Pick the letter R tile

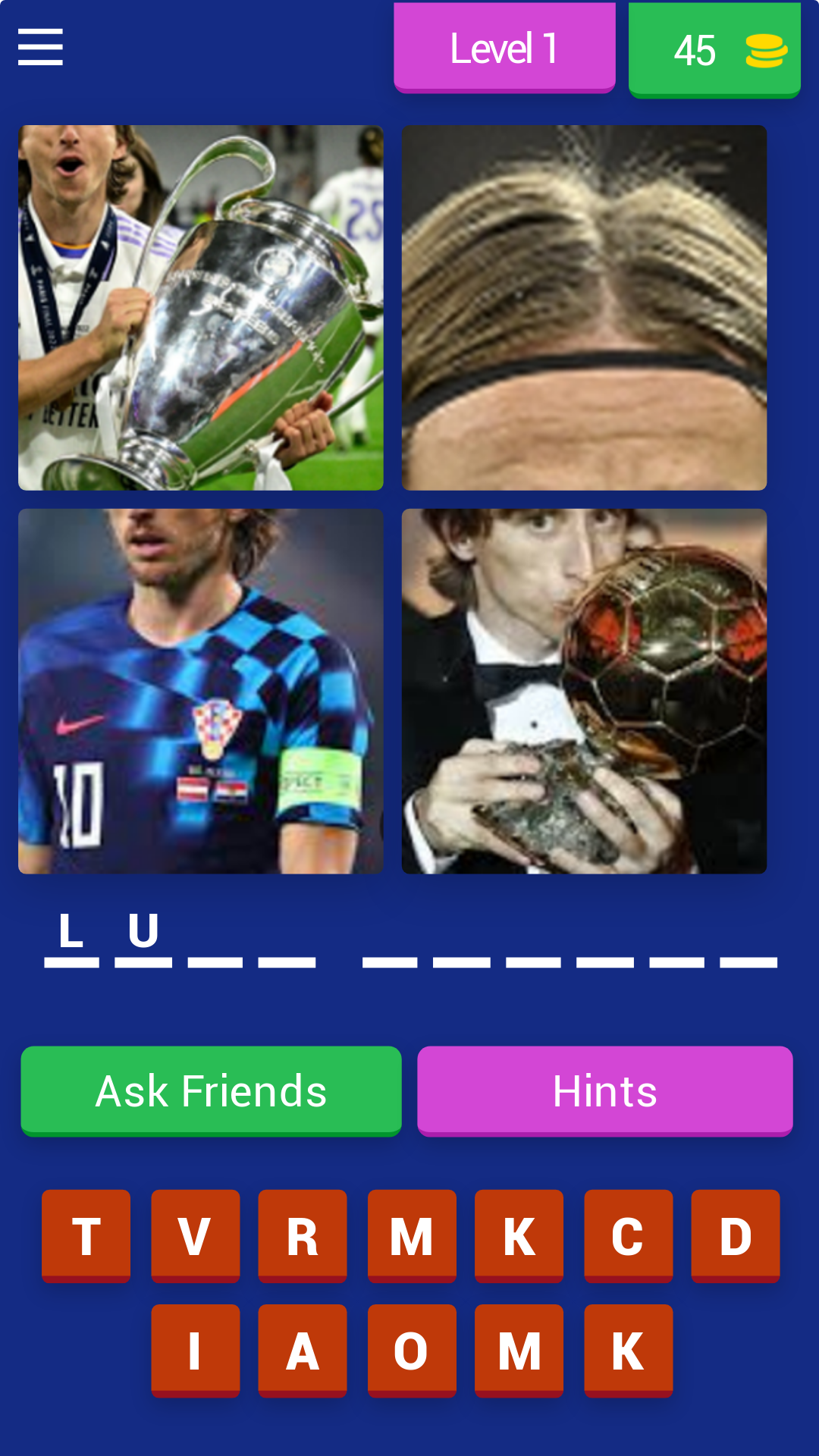[x=302, y=1235]
